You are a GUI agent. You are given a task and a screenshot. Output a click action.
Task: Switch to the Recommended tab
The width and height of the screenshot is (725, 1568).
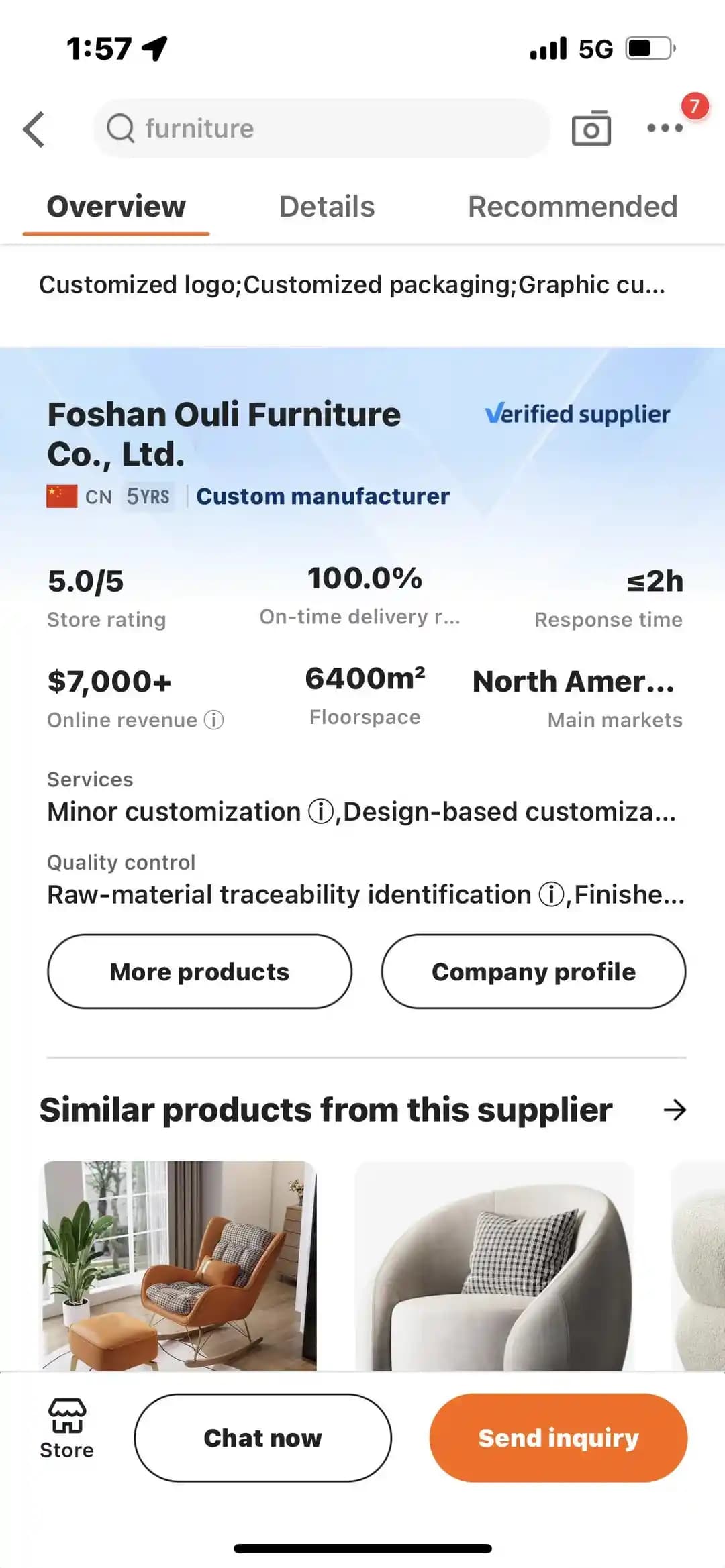[x=572, y=207]
